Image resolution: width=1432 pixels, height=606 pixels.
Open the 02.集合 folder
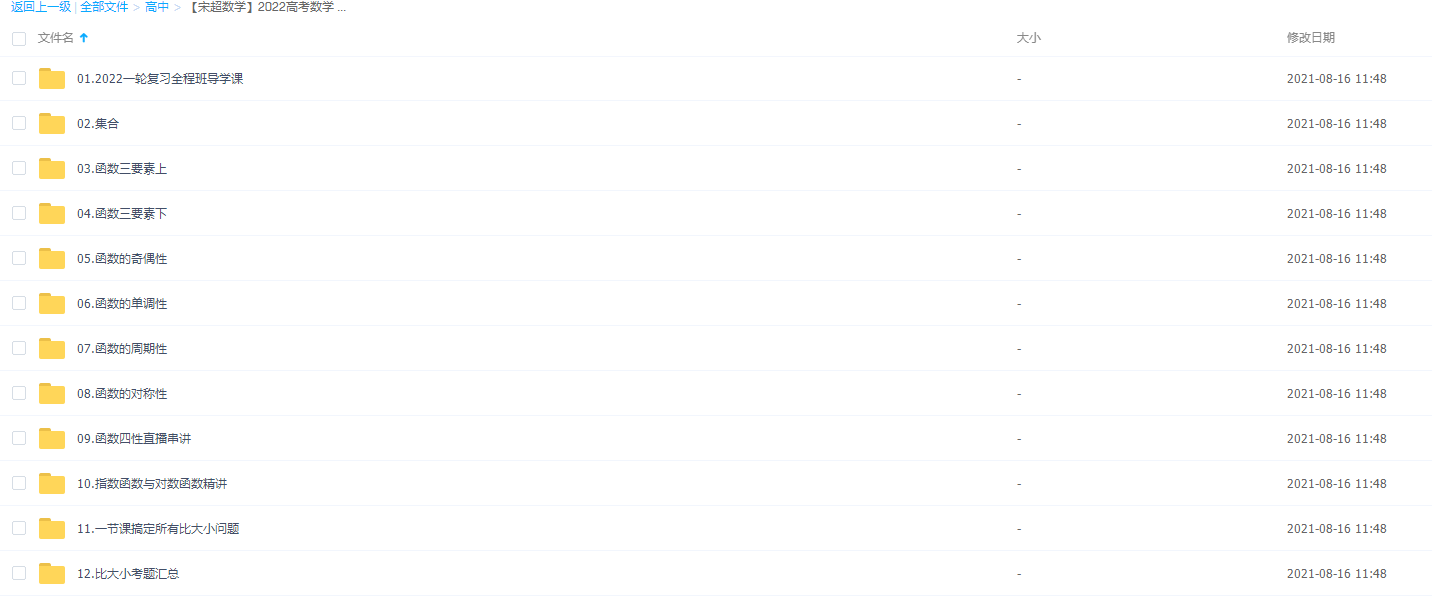98,124
